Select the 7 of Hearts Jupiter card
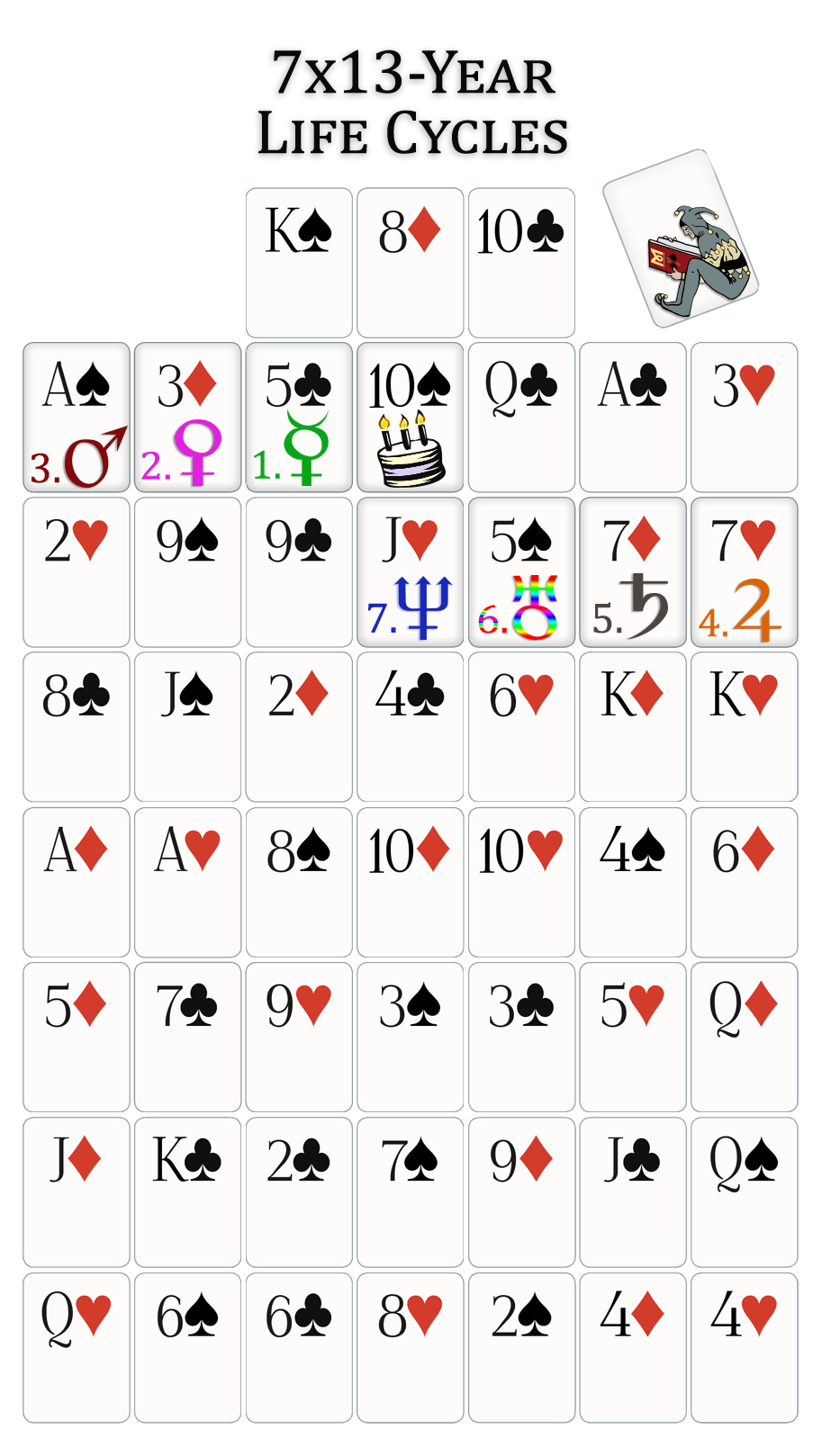This screenshot has height=1456, width=822. pyautogui.click(x=745, y=572)
